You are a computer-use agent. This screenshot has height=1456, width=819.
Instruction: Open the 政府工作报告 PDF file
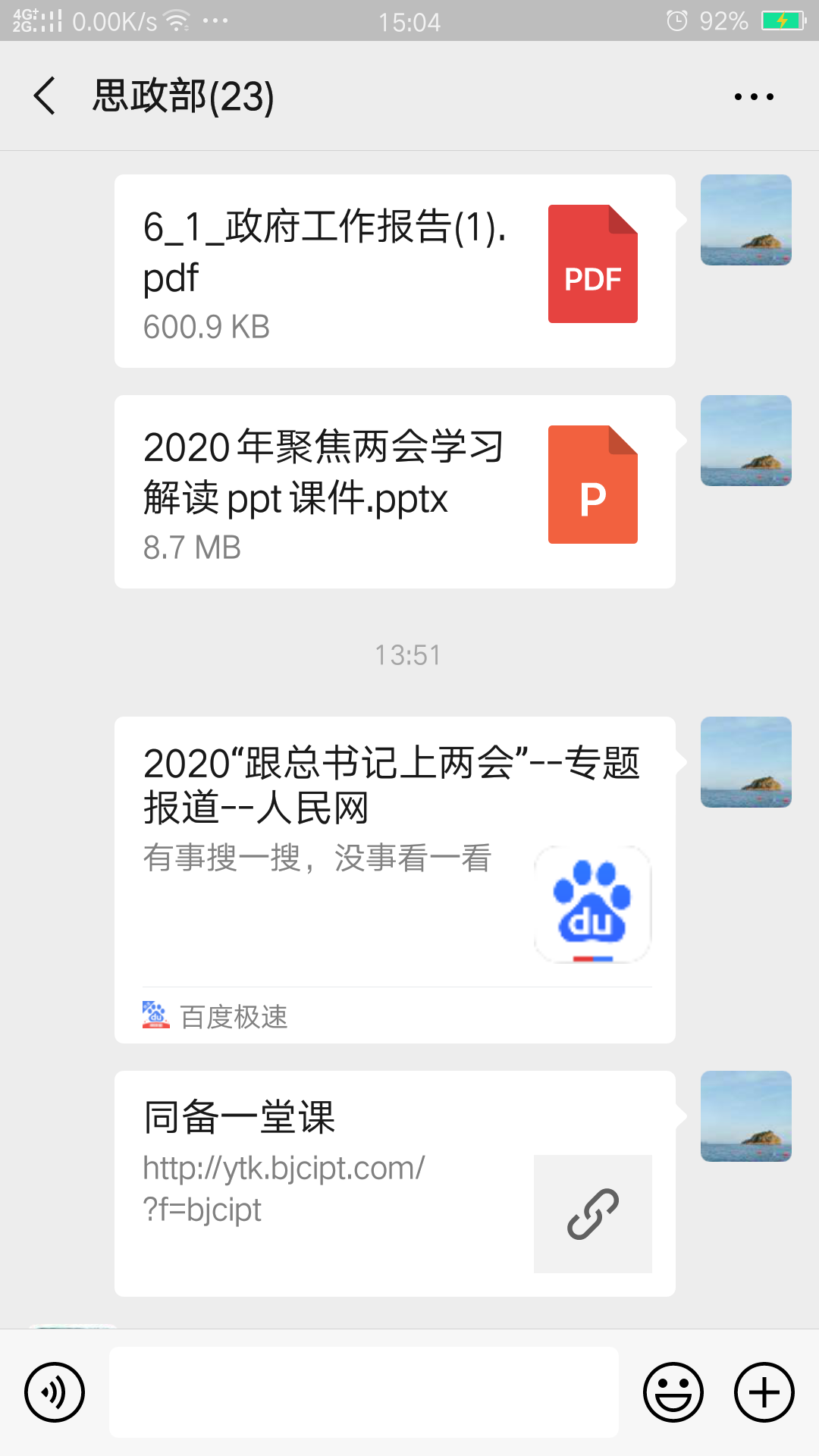coord(394,271)
